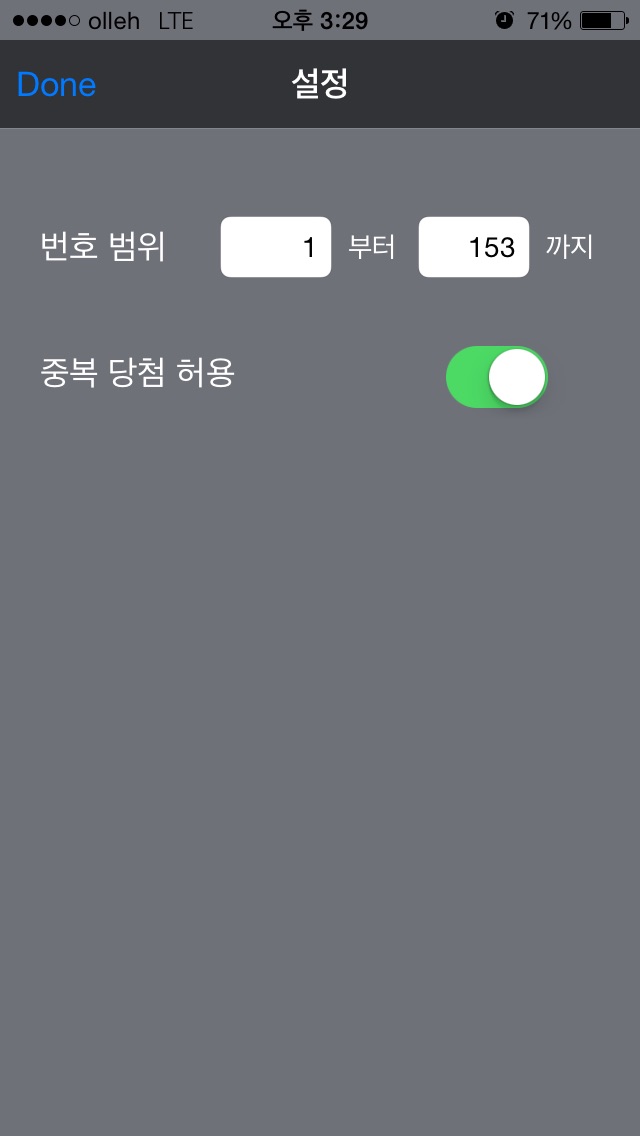This screenshot has height=1136, width=640.
Task: Edit the range start field showing 1
Action: (x=276, y=247)
